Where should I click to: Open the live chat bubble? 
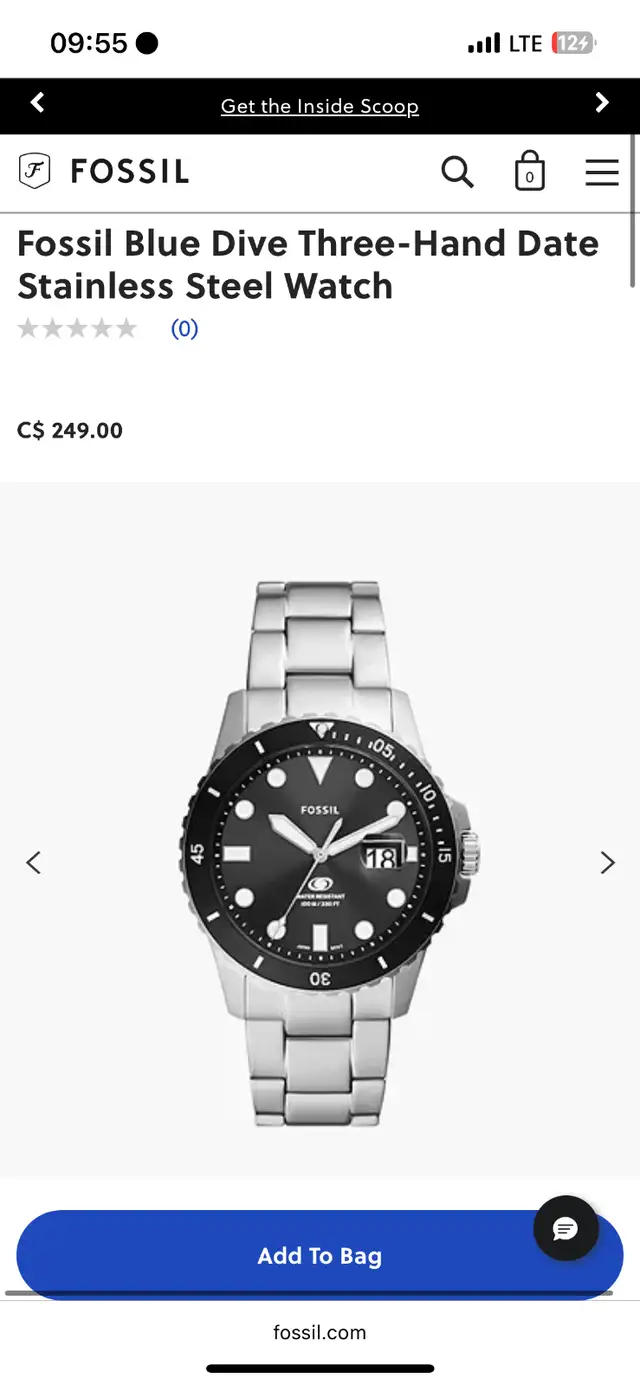566,1228
